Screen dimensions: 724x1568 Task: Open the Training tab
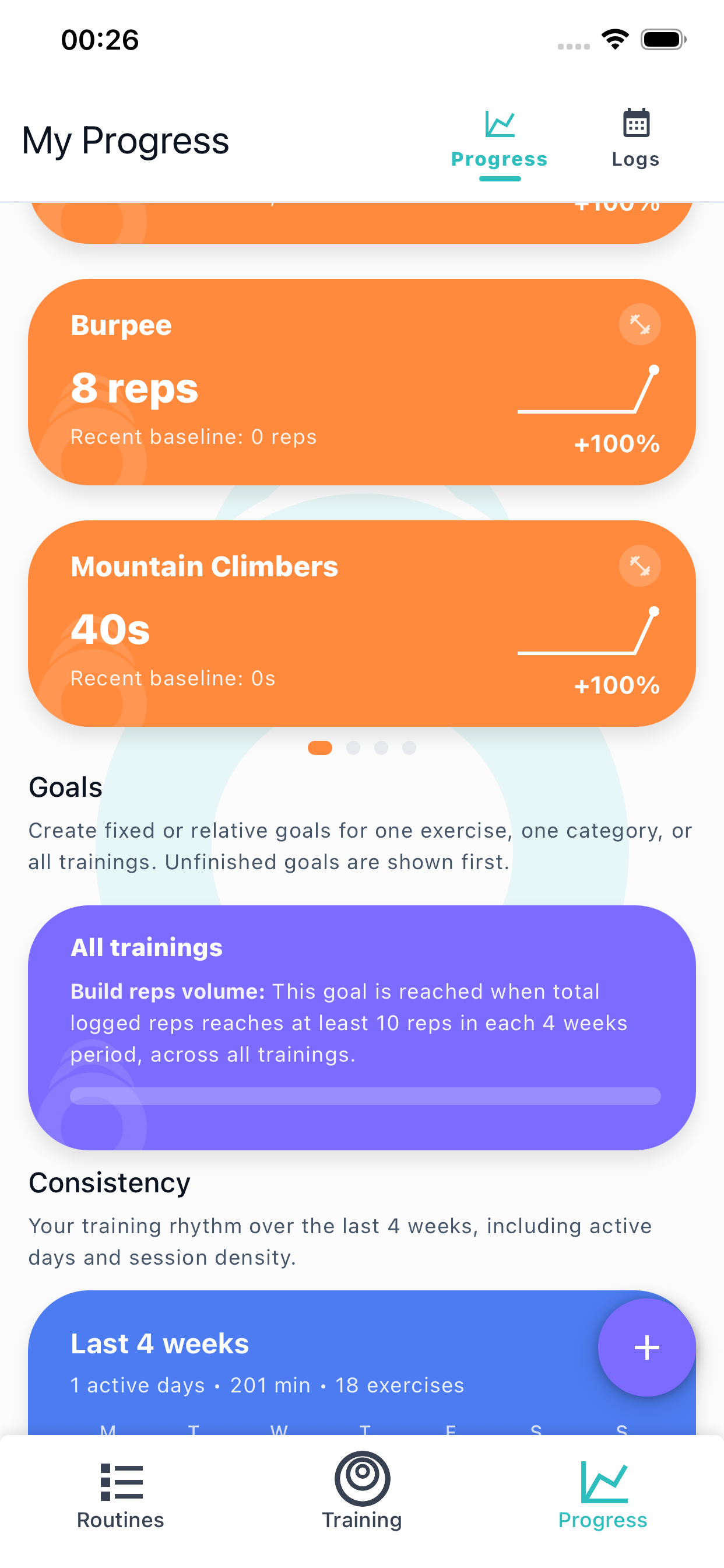click(361, 1496)
